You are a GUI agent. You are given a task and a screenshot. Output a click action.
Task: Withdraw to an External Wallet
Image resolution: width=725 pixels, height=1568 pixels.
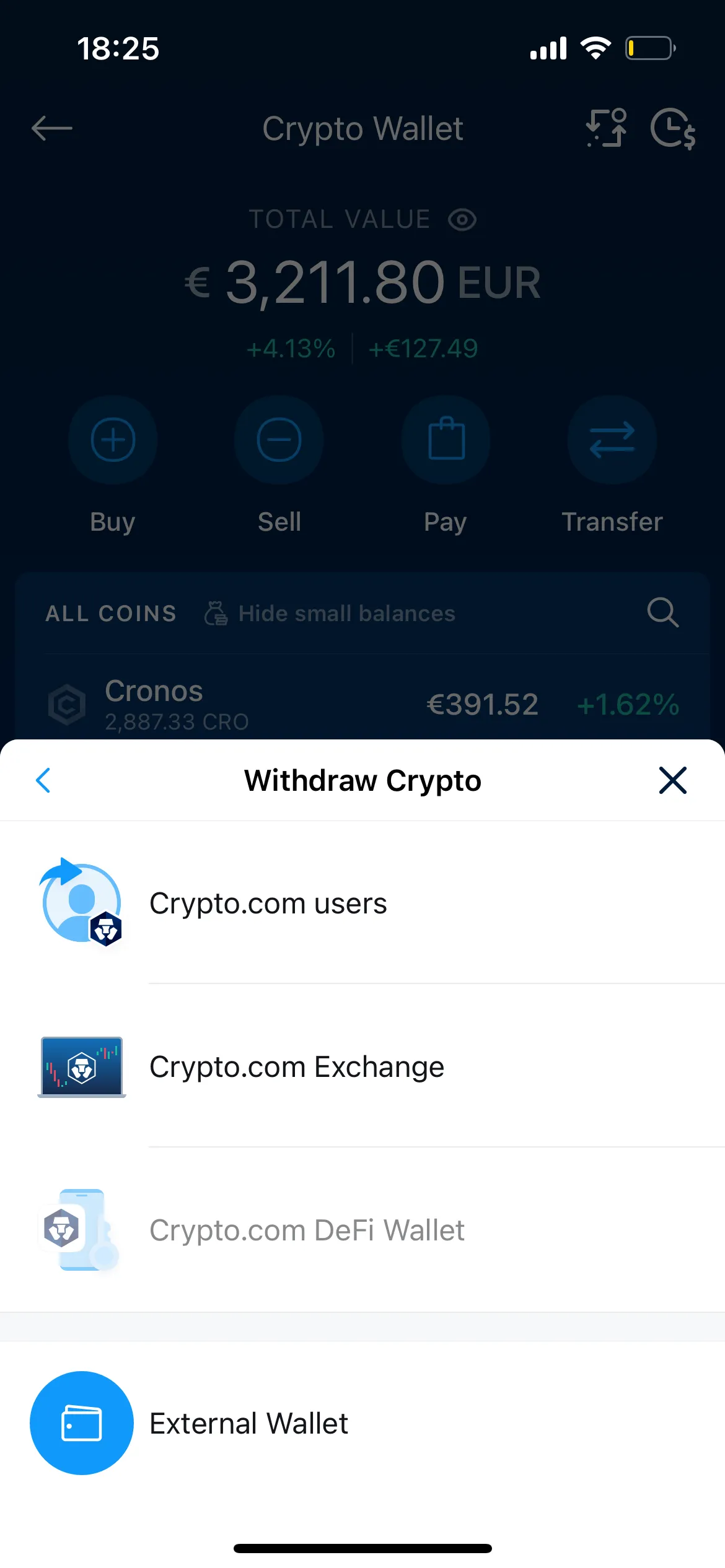248,1423
